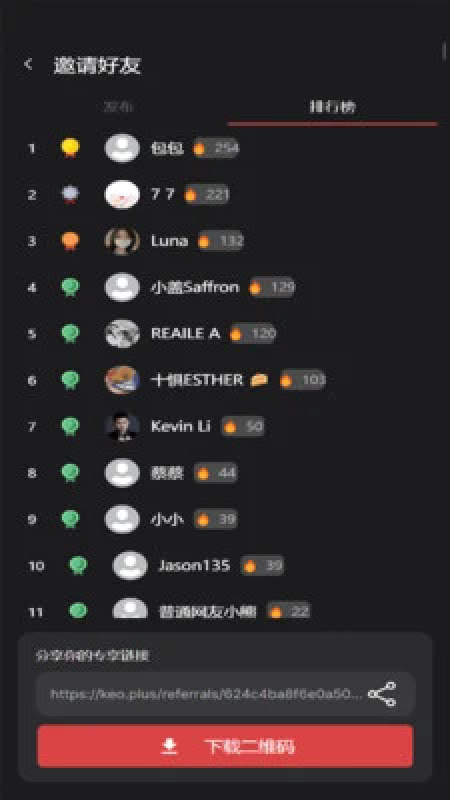Open the profile of Luna

coord(225,241)
